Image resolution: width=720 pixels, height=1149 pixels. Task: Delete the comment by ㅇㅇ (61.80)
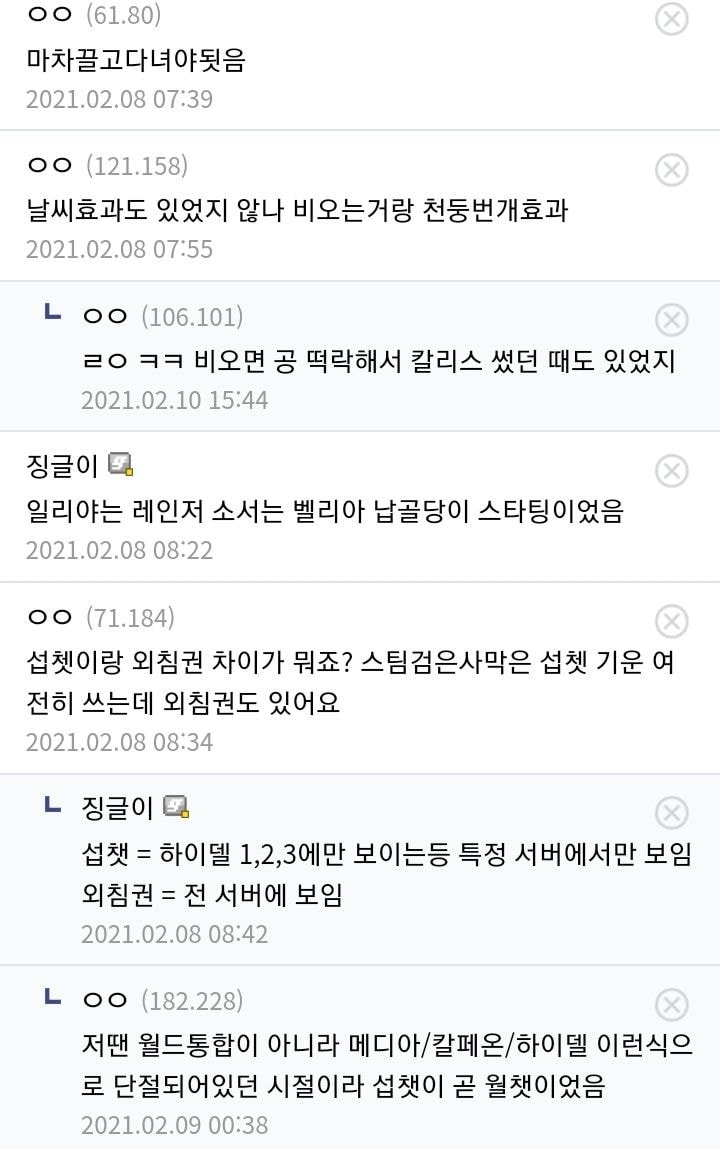671,18
